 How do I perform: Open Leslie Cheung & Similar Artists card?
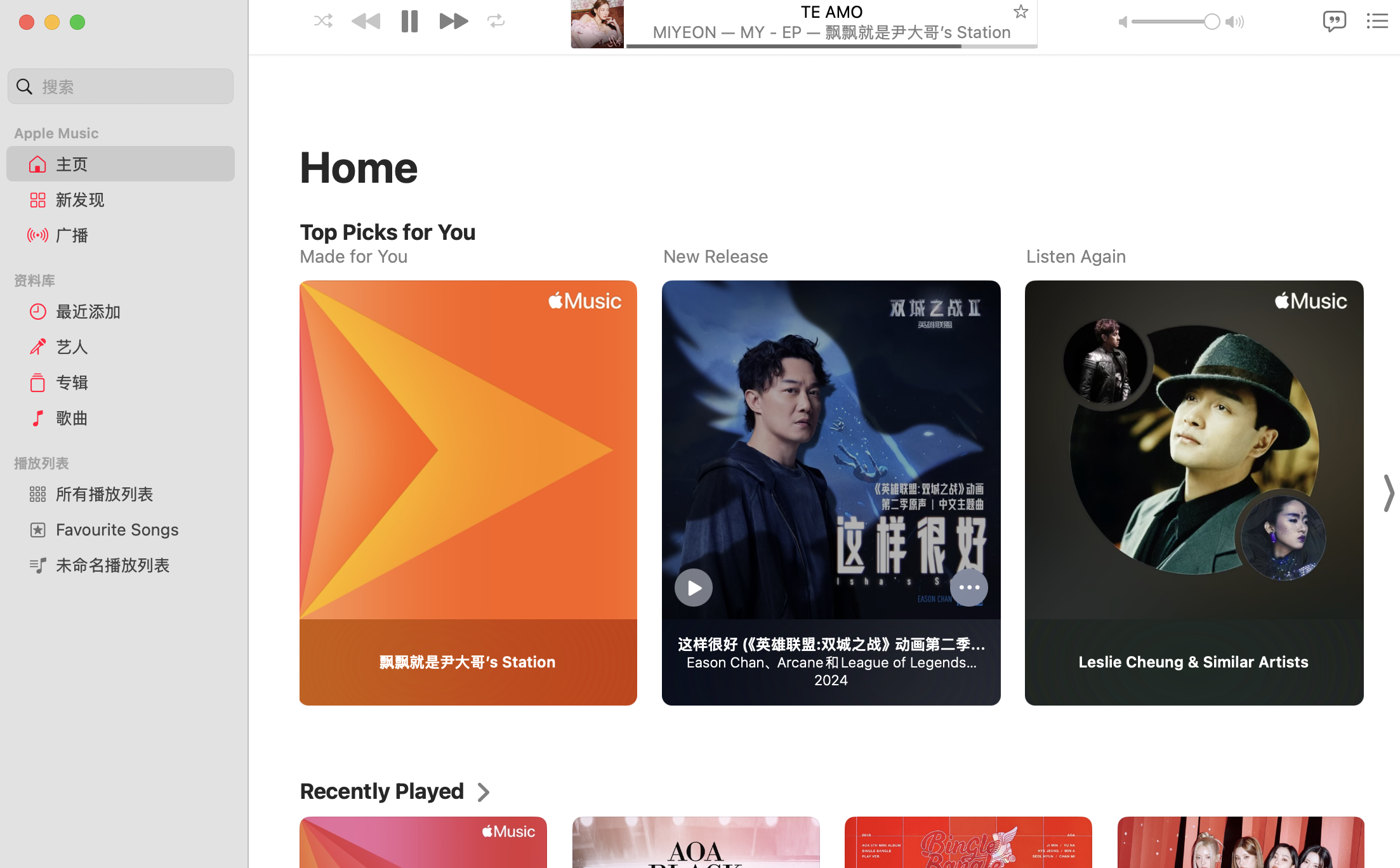pyautogui.click(x=1193, y=492)
